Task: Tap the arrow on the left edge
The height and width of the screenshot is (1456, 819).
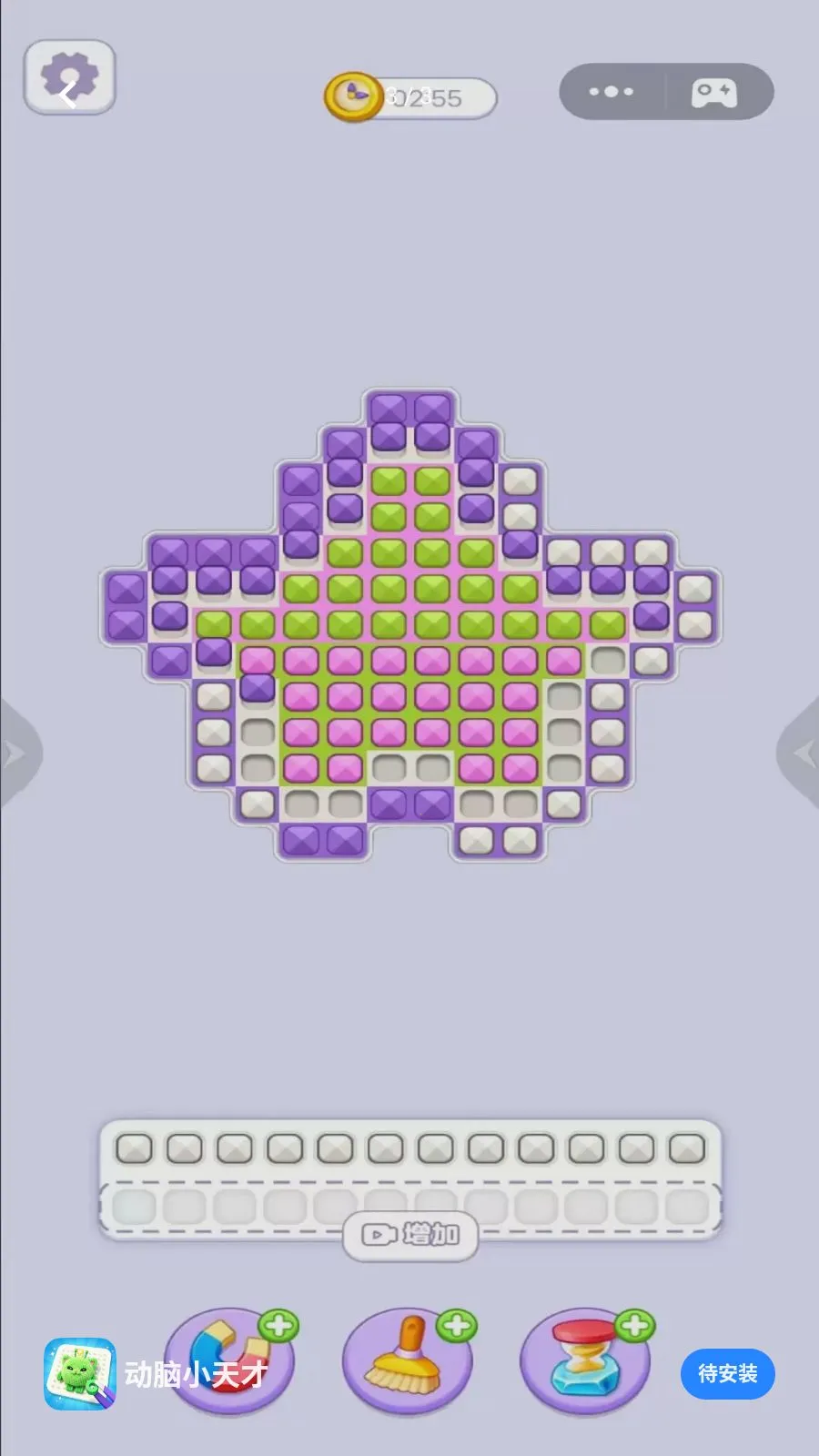Action: 16,753
